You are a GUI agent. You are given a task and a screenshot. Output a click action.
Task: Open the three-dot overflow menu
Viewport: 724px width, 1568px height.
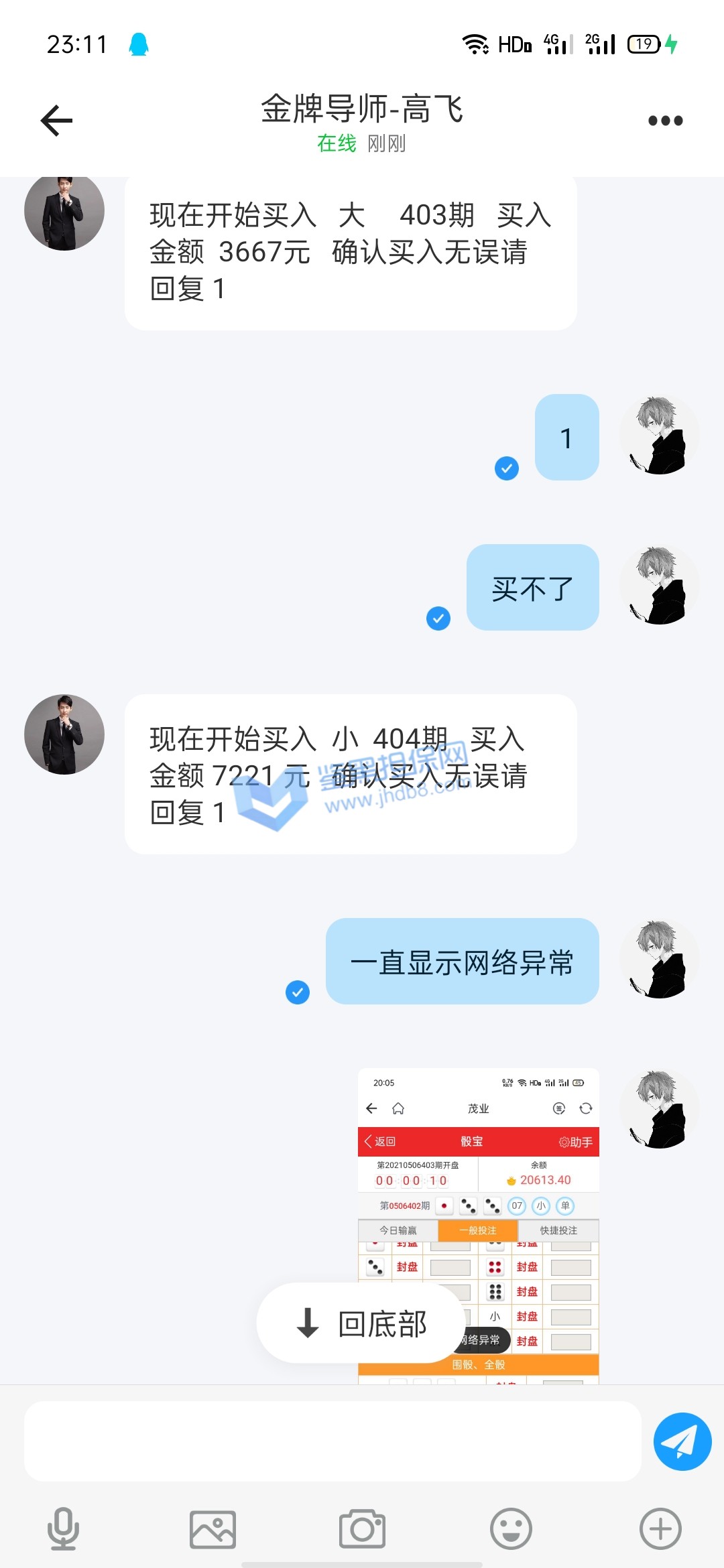coord(665,121)
